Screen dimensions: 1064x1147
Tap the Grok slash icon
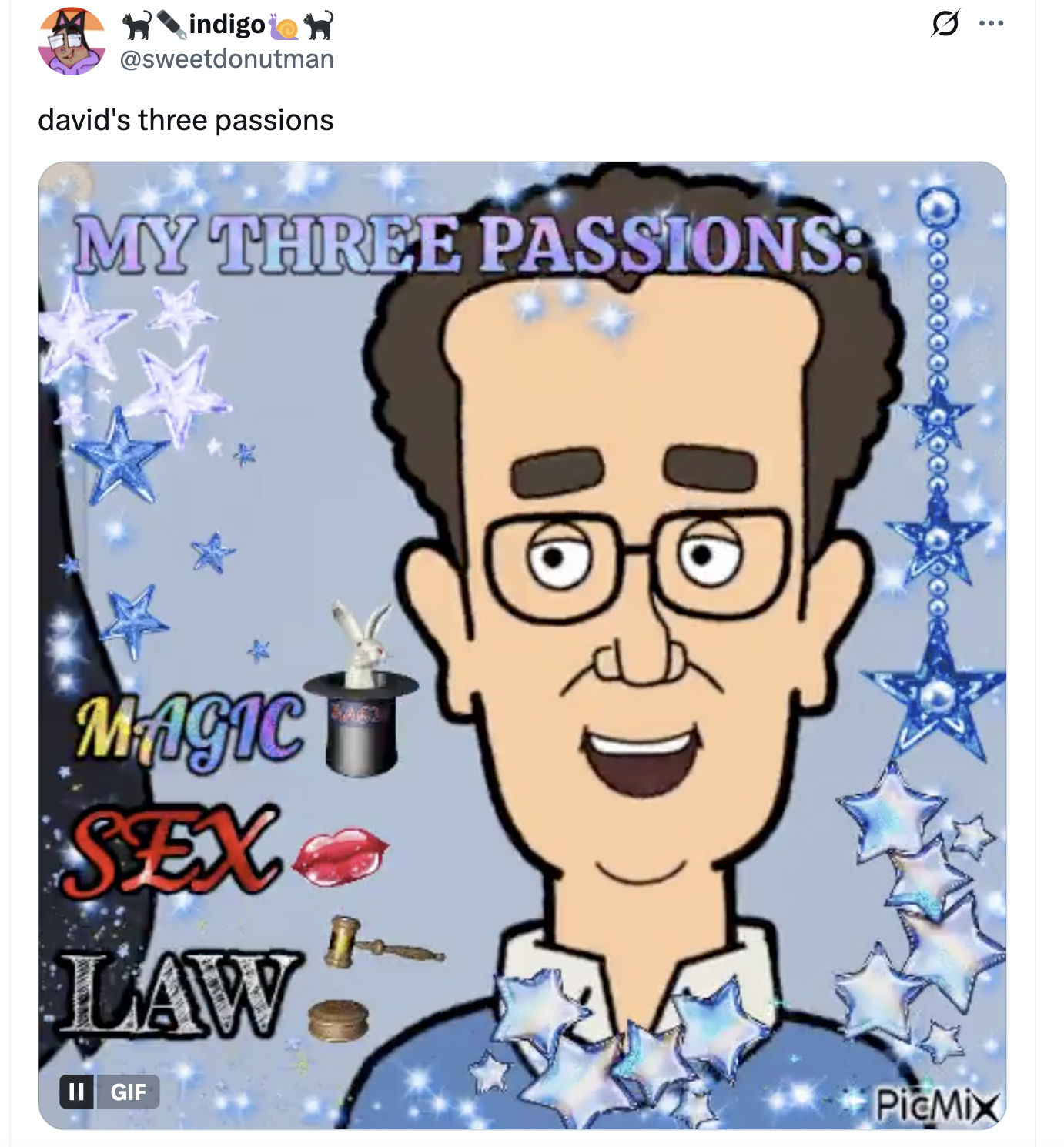[945, 24]
